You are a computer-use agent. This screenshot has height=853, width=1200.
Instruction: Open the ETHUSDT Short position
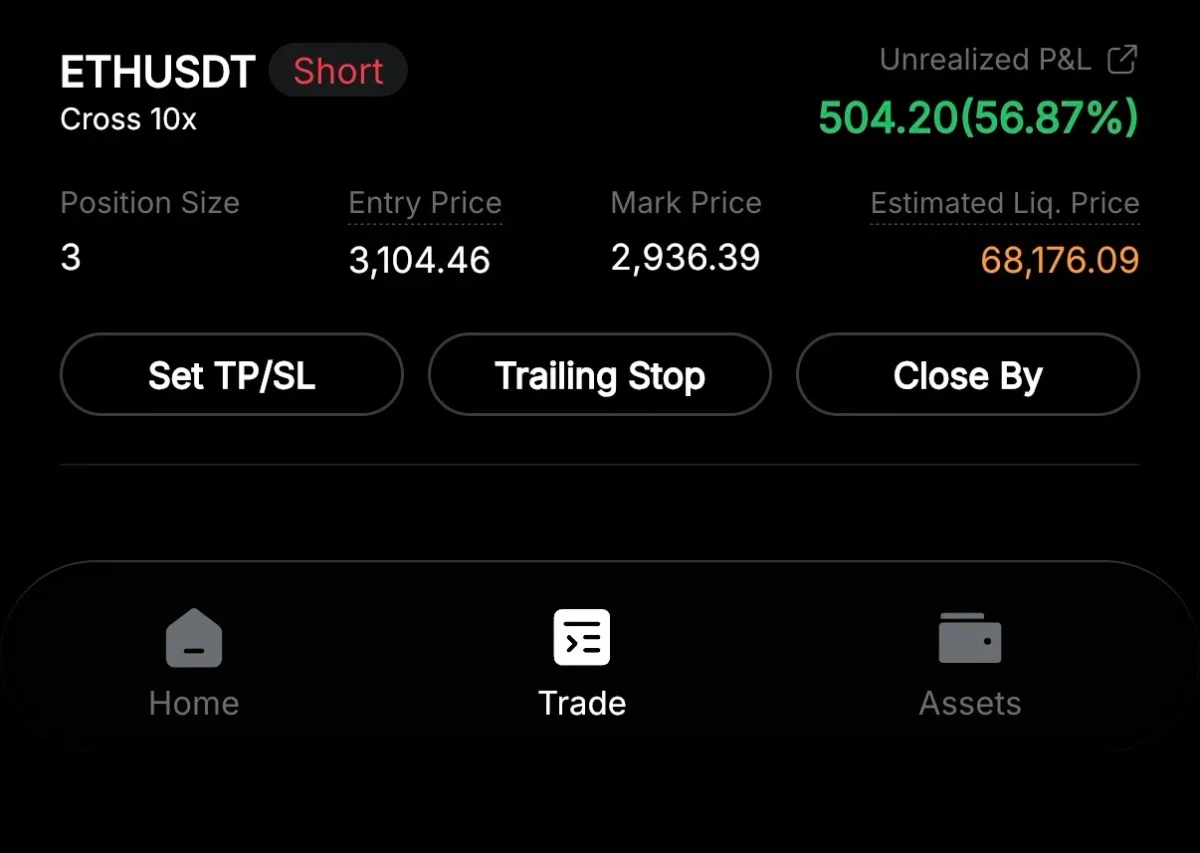158,72
